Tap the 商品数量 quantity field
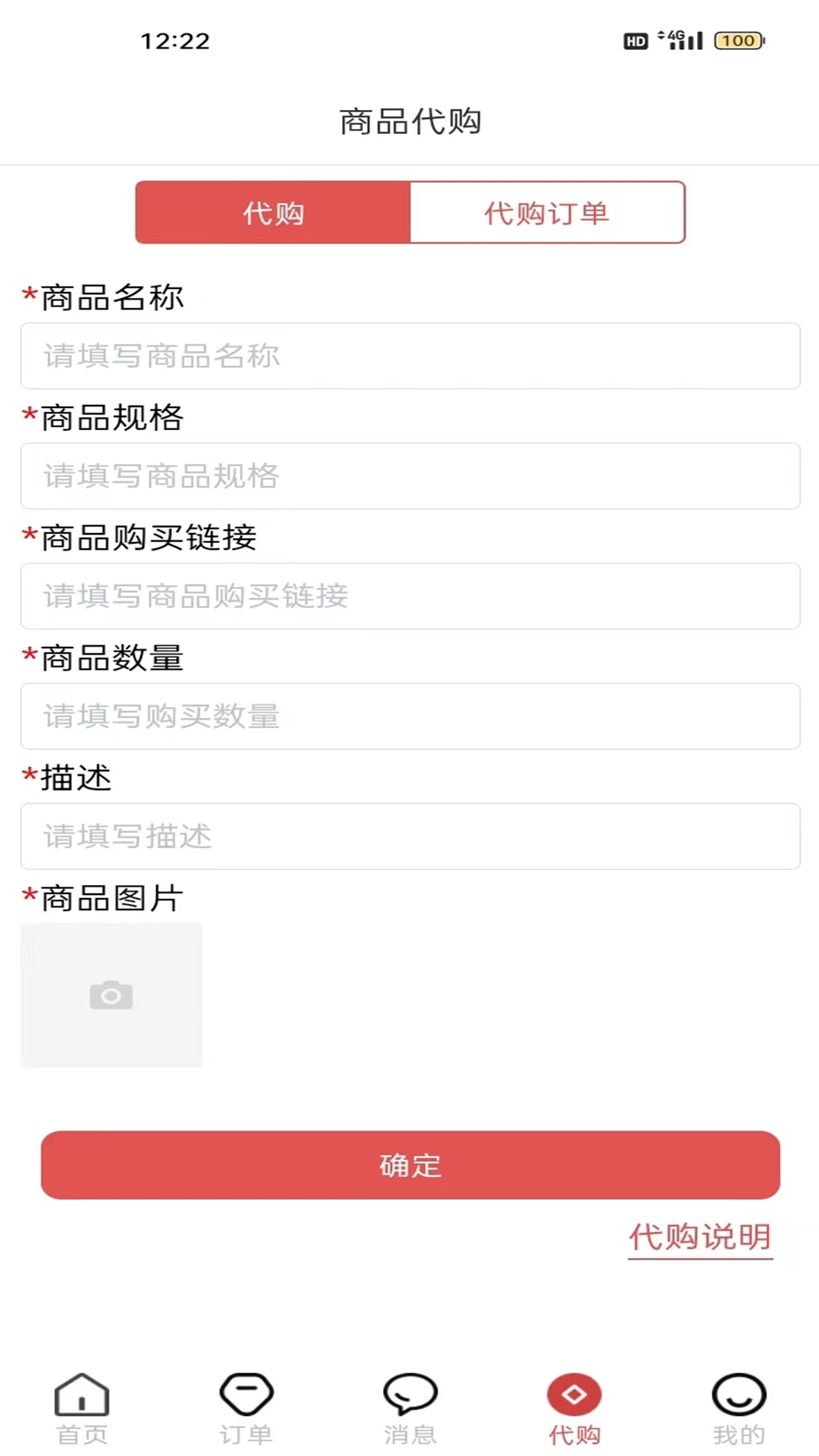 point(409,716)
